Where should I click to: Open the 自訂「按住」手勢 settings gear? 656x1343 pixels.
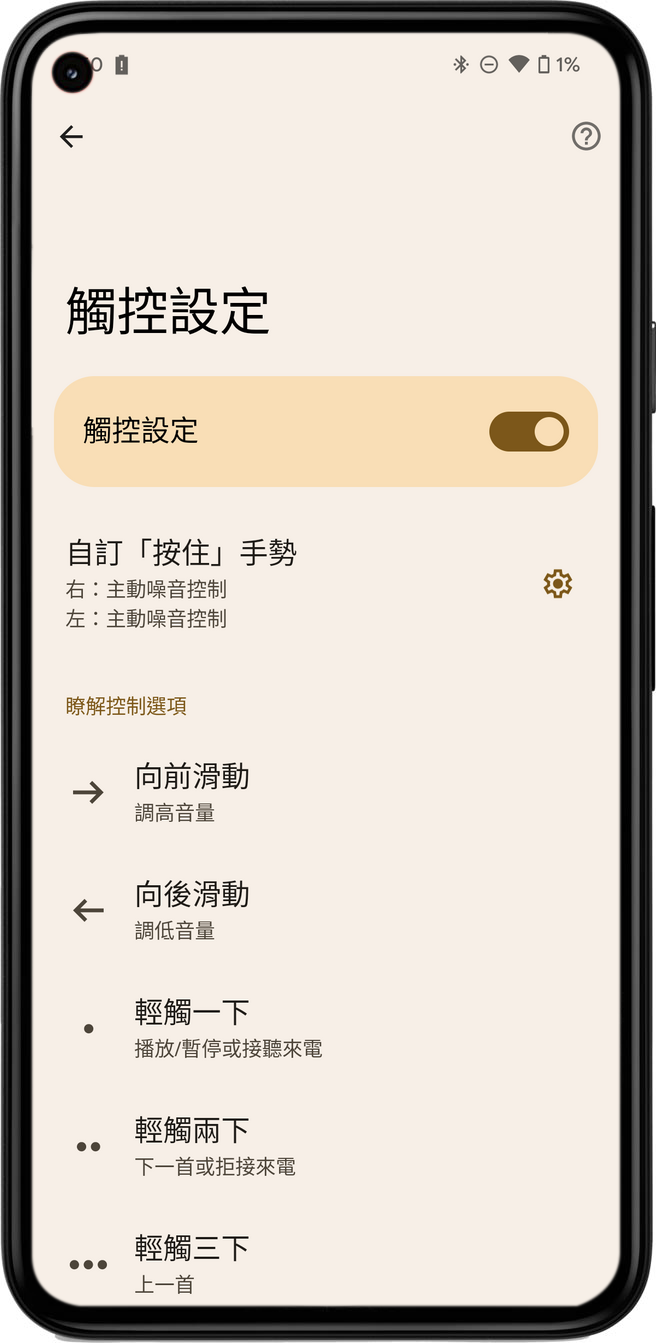[557, 584]
